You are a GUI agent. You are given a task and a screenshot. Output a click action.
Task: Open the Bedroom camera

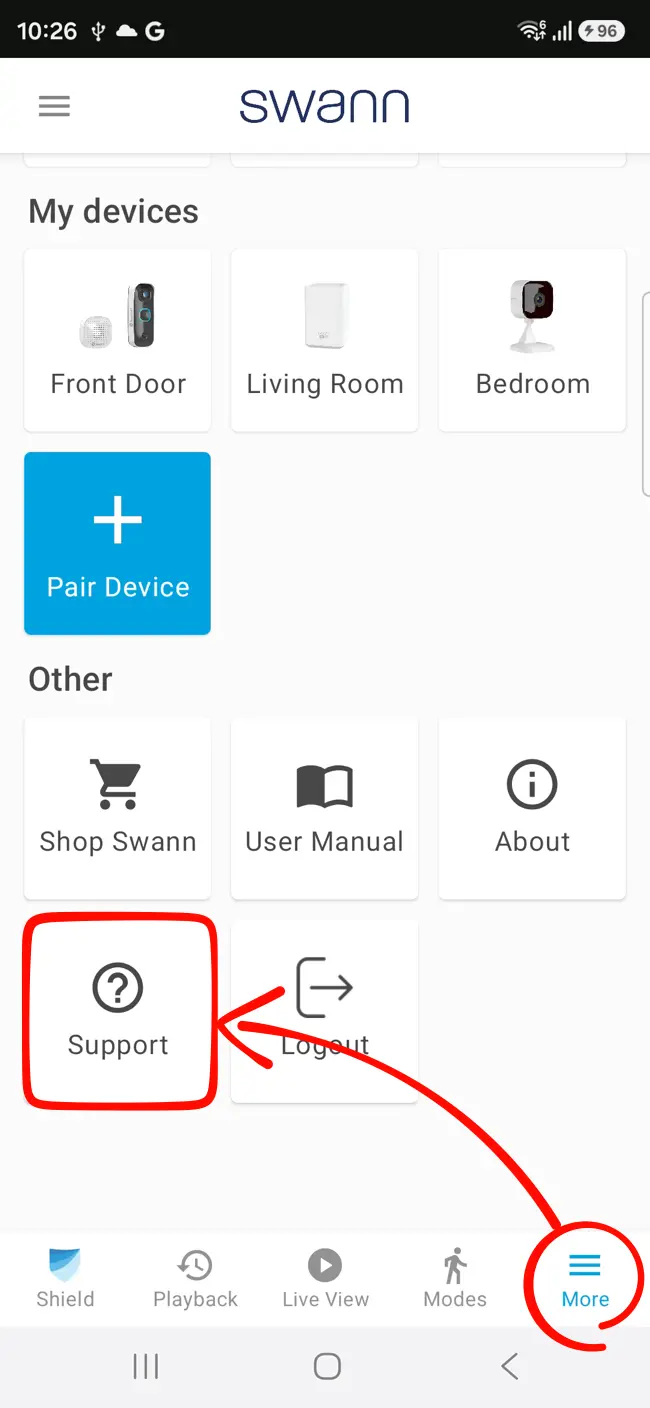click(x=532, y=341)
